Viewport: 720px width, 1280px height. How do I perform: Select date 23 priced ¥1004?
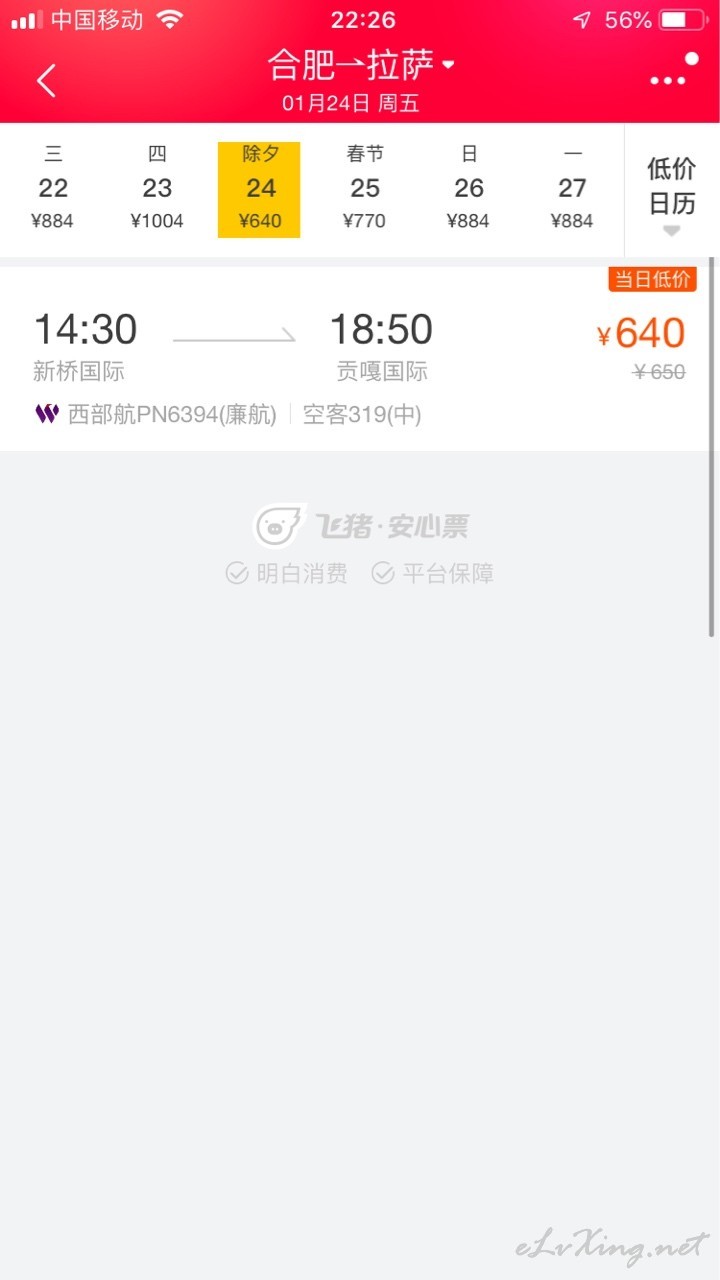[x=157, y=189]
